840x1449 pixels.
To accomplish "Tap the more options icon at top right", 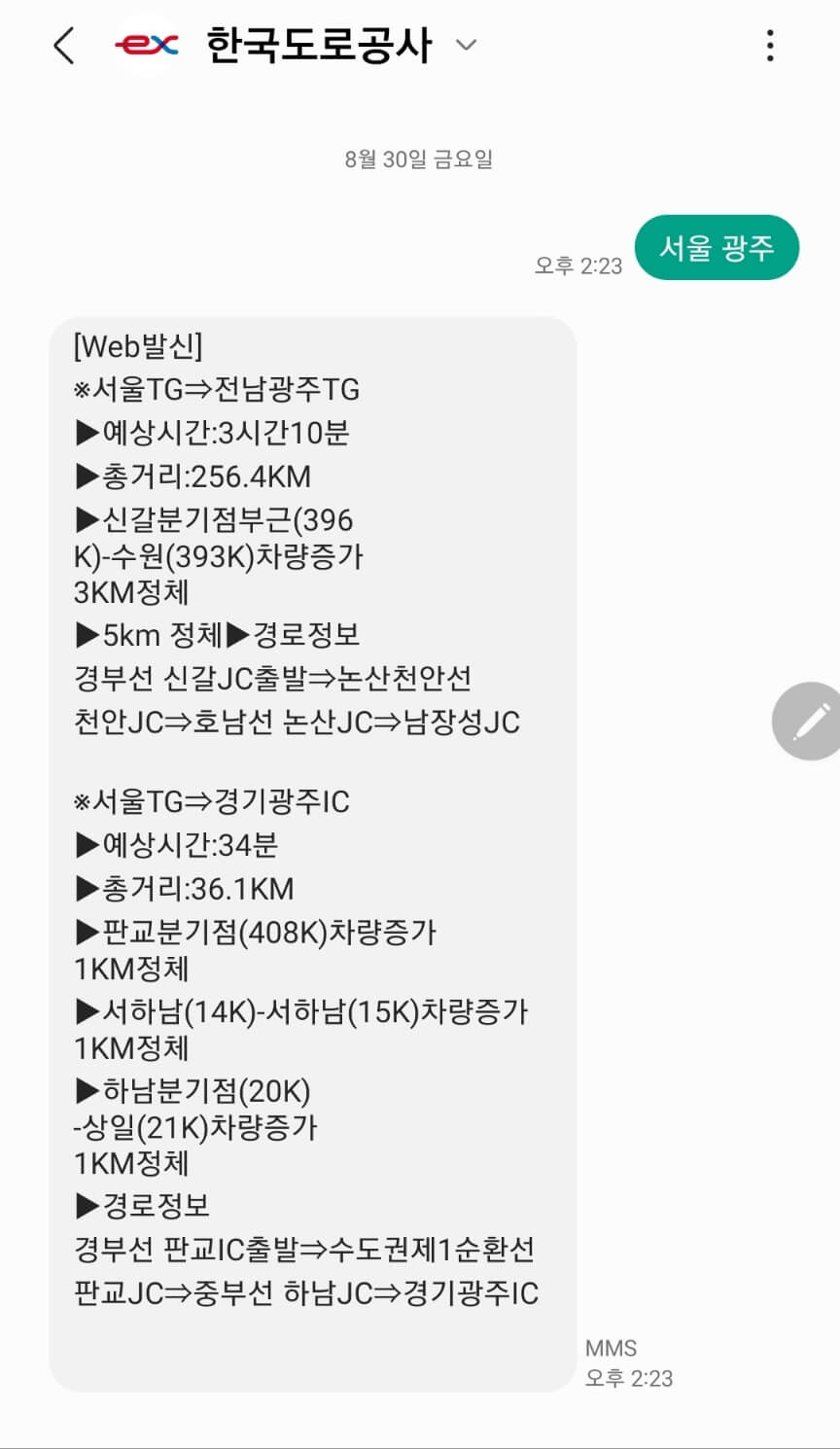I will click(770, 45).
